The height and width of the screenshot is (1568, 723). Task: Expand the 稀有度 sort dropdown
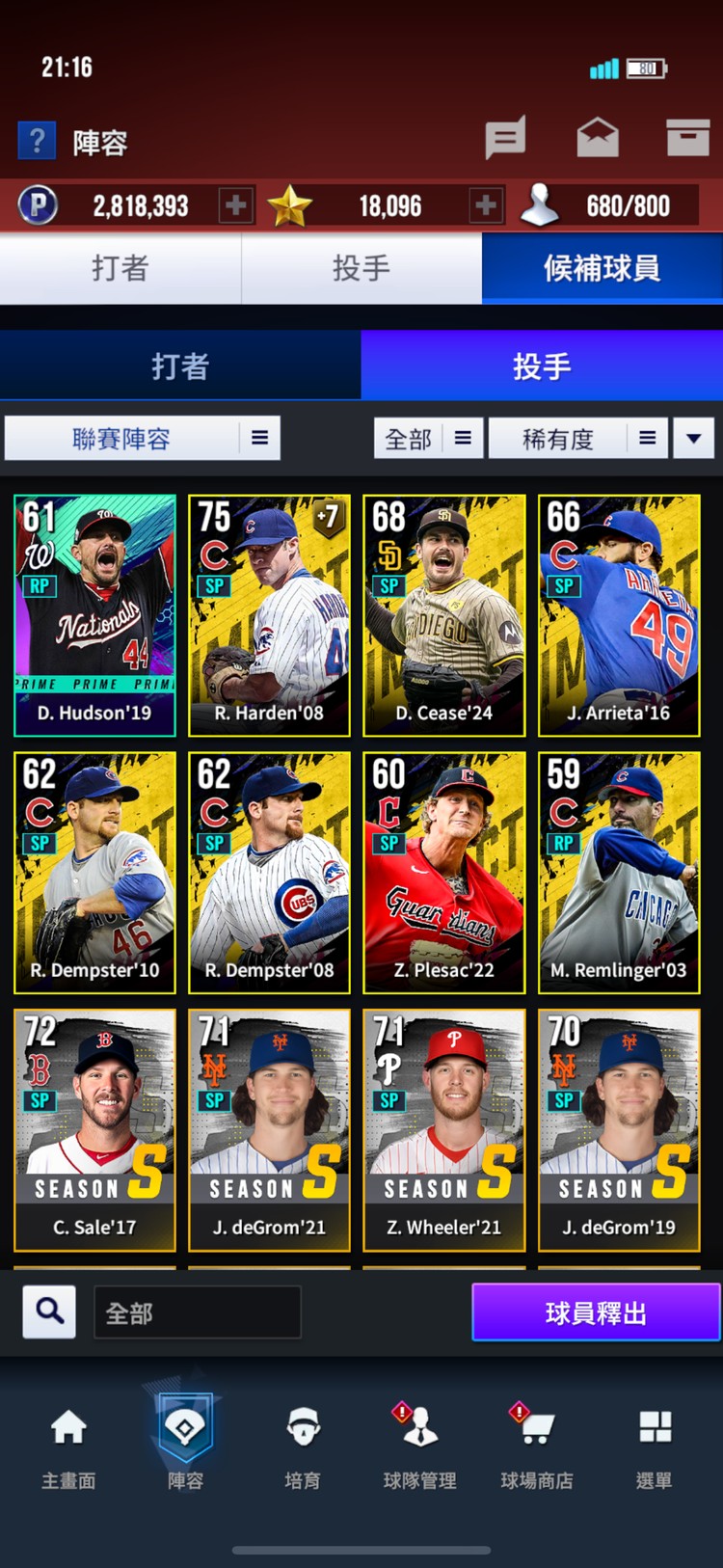tap(576, 439)
